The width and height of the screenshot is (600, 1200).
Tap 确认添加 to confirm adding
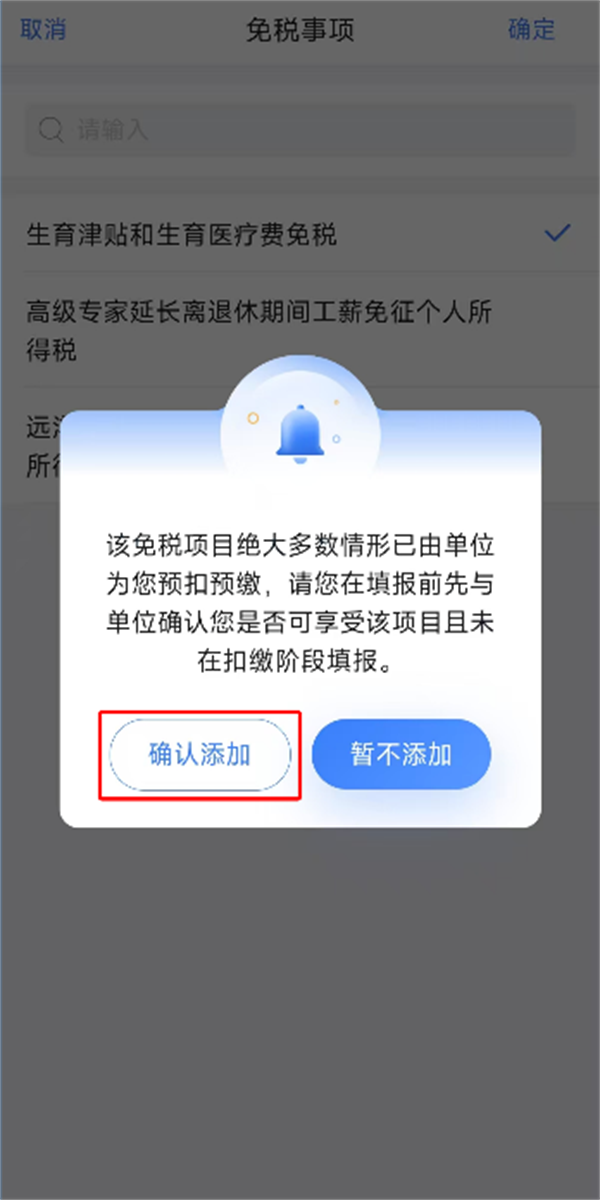(199, 754)
